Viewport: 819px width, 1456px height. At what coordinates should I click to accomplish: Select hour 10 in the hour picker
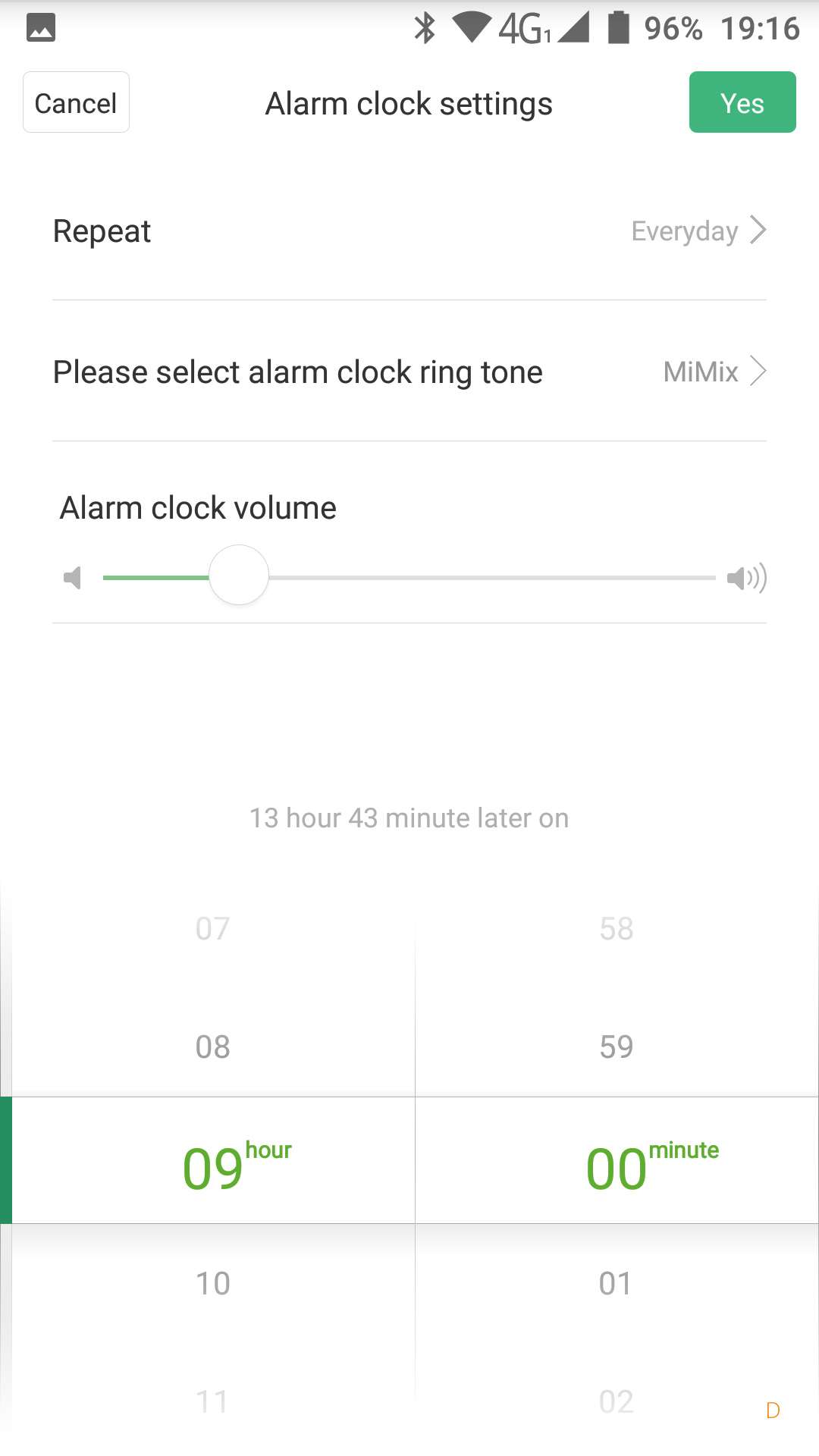[212, 1283]
